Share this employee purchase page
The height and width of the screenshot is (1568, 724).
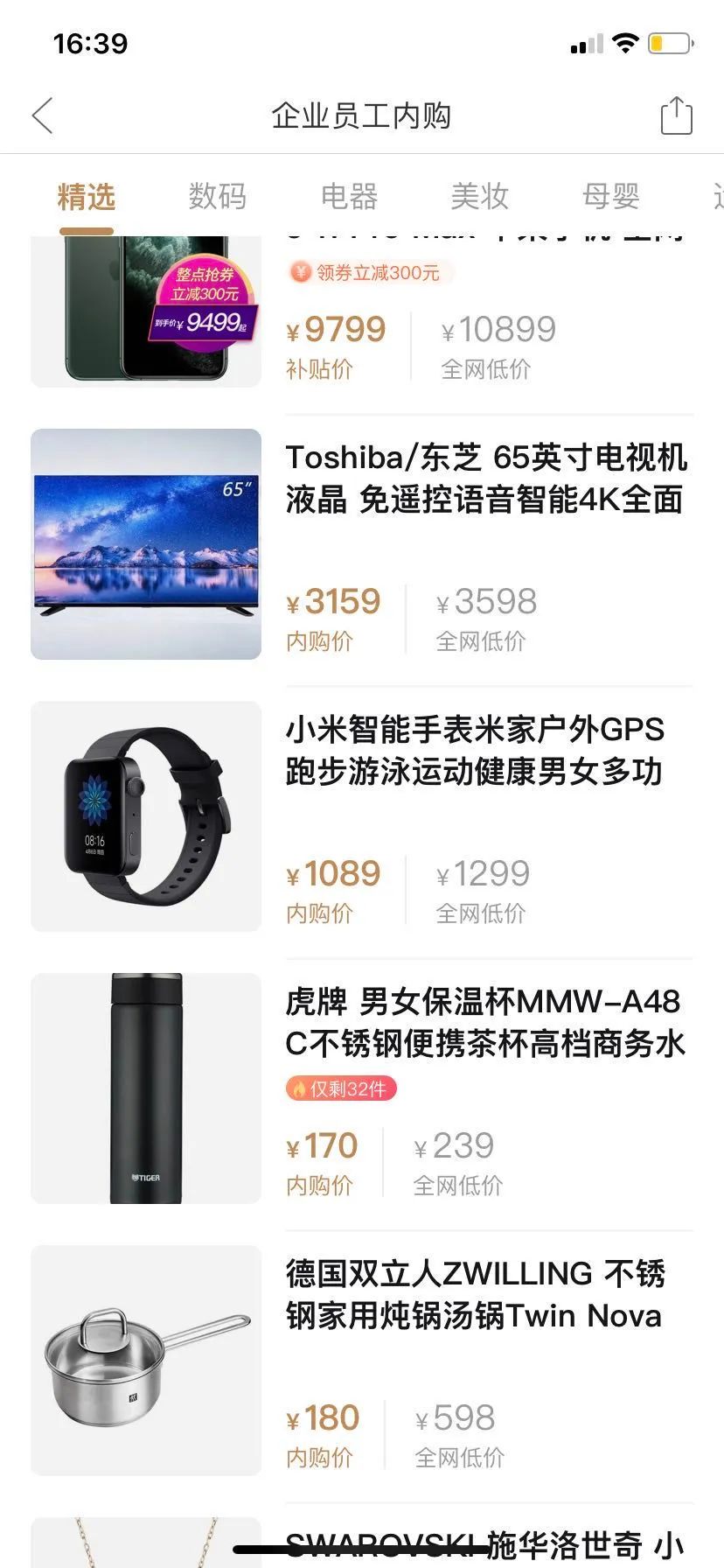coord(675,115)
